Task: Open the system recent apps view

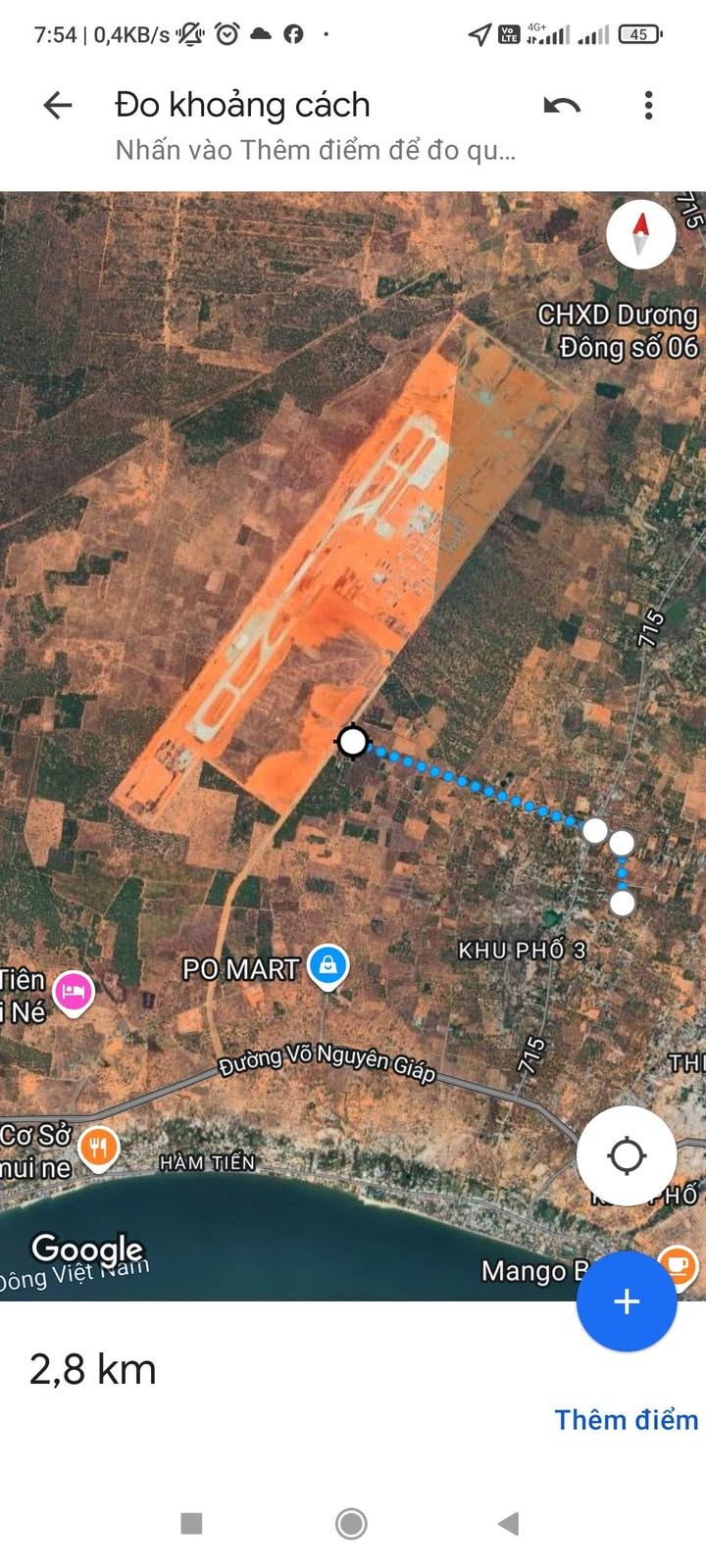Action: tap(191, 1523)
